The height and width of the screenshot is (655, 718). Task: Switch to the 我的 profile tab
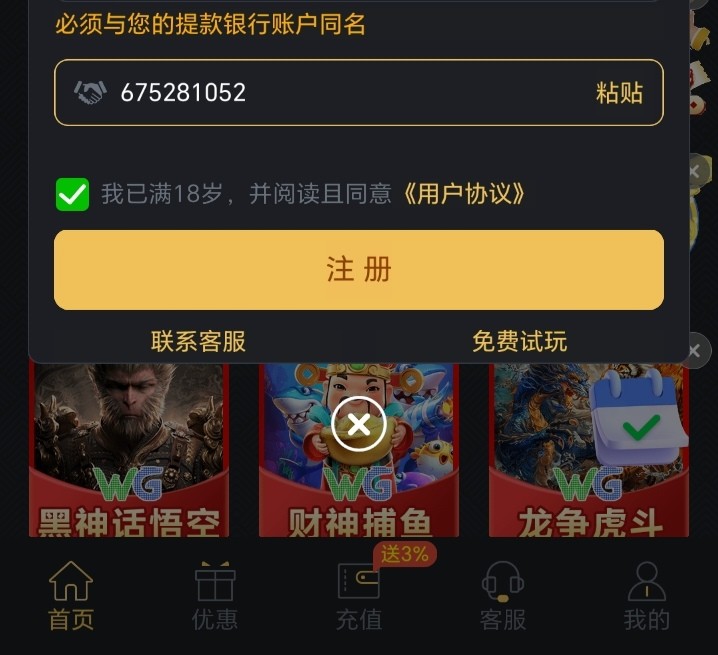[646, 596]
